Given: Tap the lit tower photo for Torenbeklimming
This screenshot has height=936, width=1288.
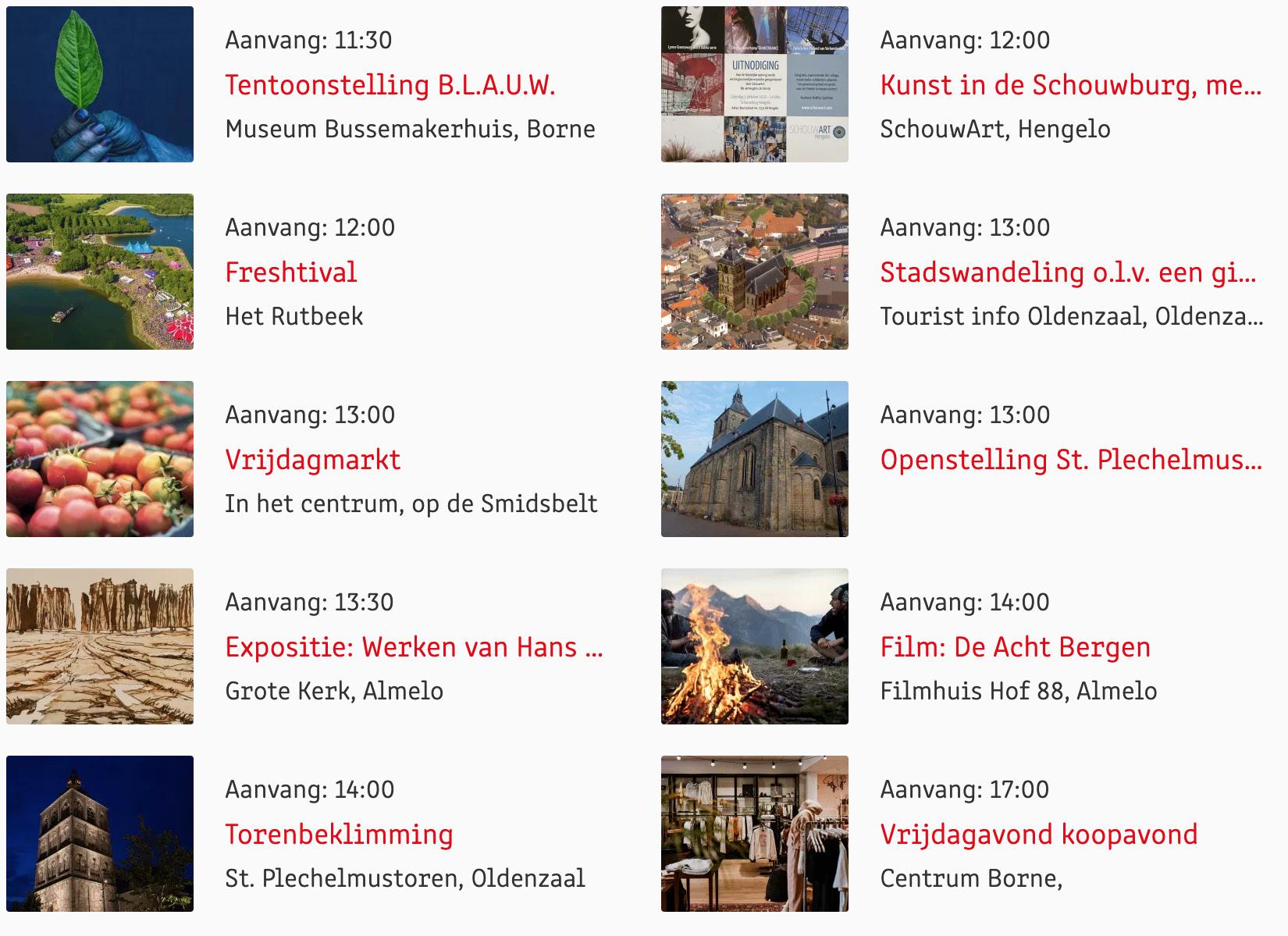Looking at the screenshot, I should (100, 834).
